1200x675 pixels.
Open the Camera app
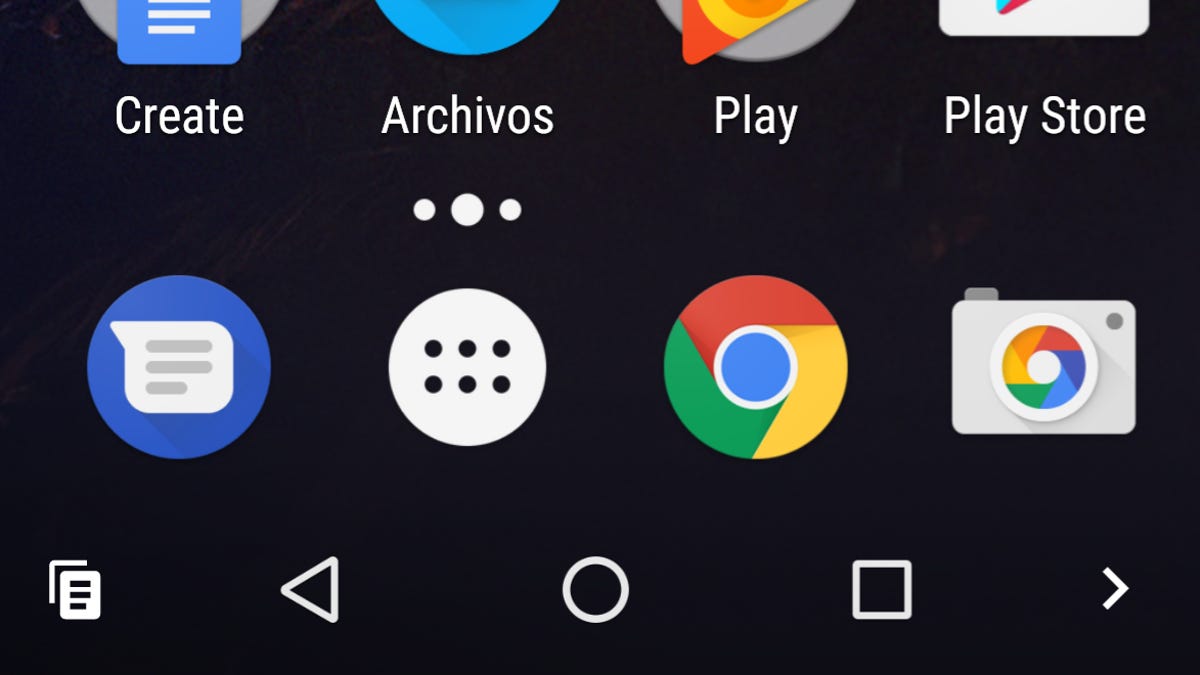click(1043, 365)
